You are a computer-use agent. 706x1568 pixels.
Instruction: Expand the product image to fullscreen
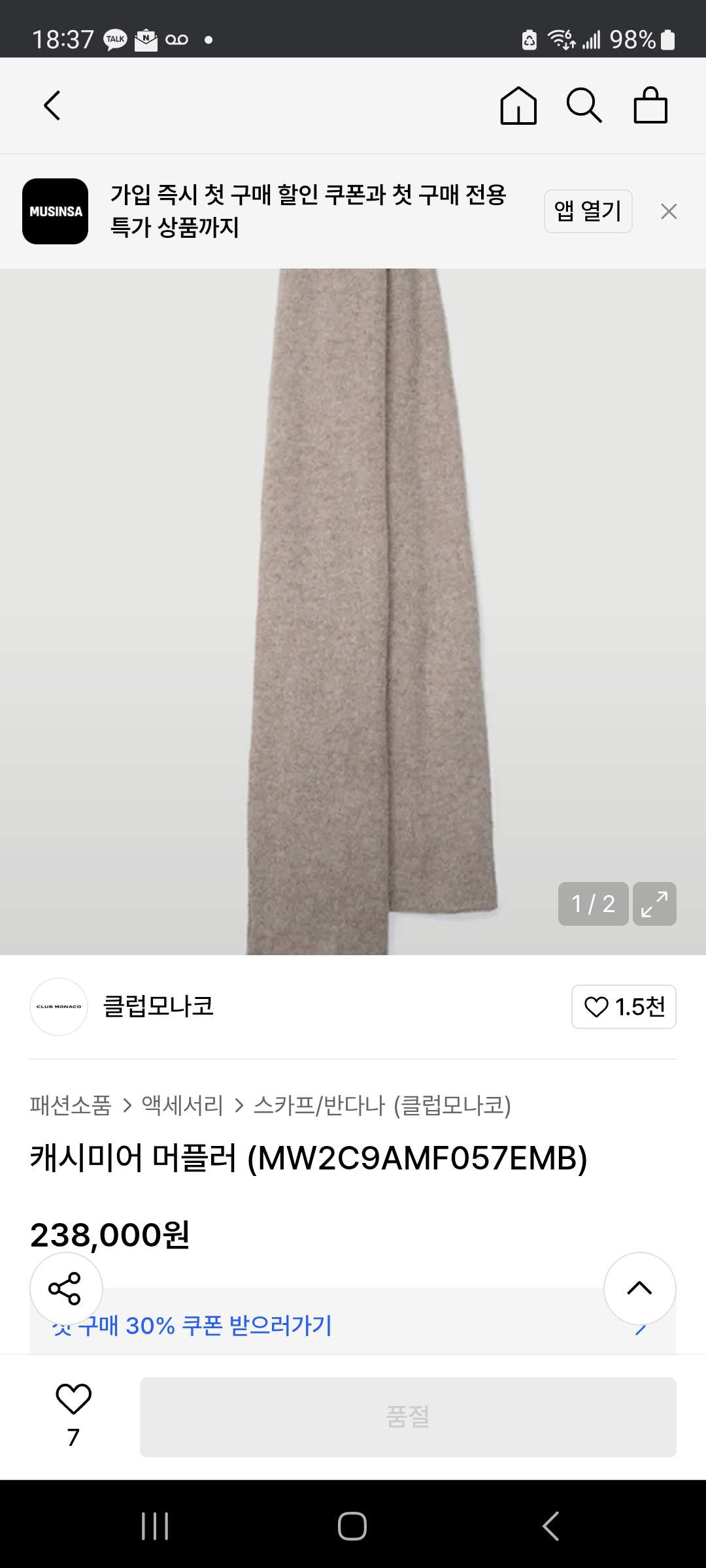coord(654,904)
